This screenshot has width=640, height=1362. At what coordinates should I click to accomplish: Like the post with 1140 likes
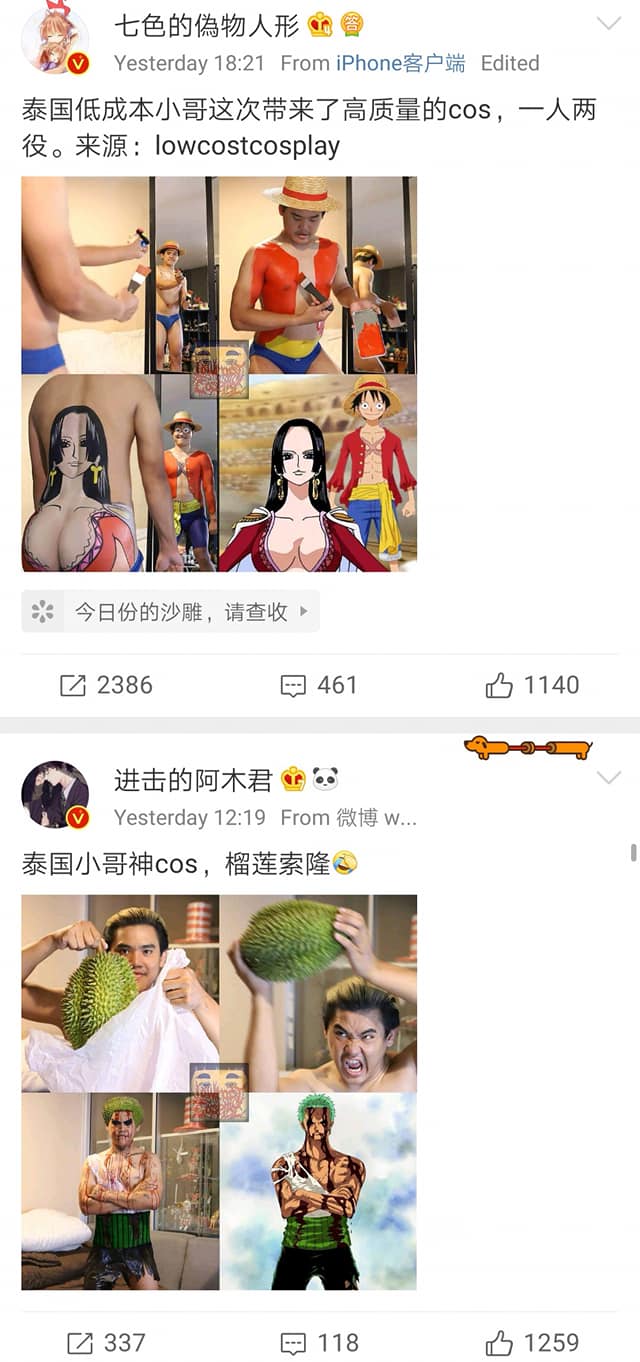(x=532, y=685)
